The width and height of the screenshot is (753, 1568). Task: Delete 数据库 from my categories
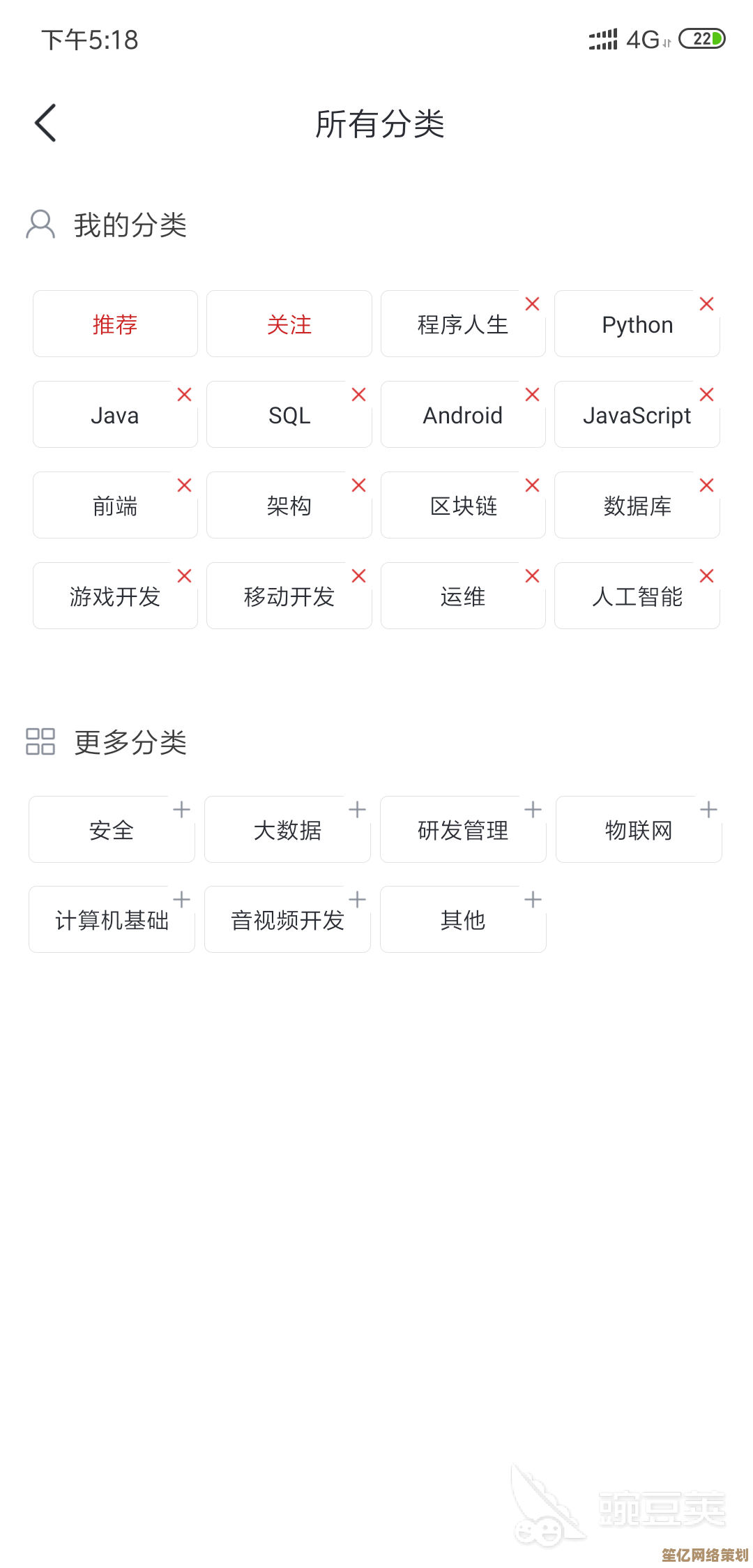pyautogui.click(x=706, y=485)
